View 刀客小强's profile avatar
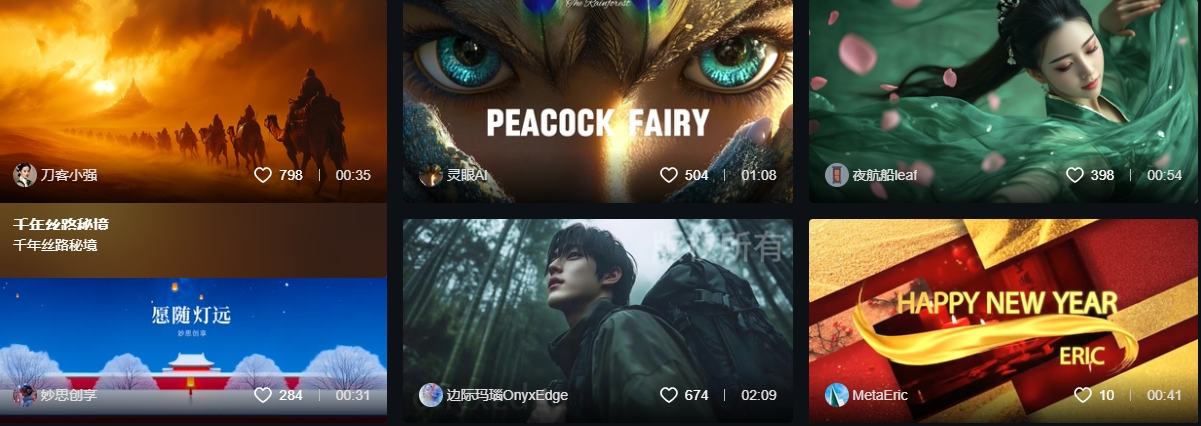 click(x=25, y=175)
